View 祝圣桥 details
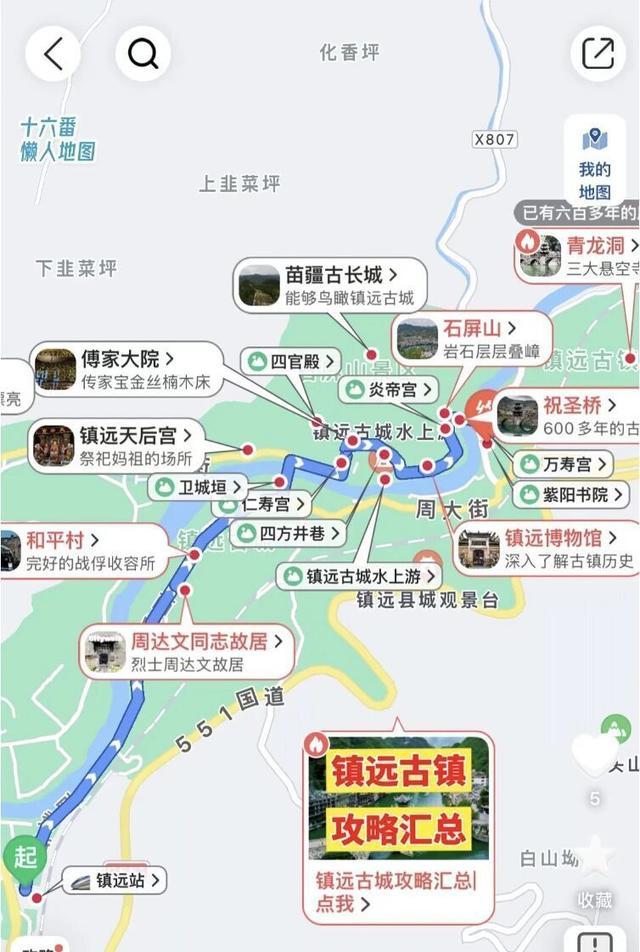640x952 pixels. tap(570, 416)
